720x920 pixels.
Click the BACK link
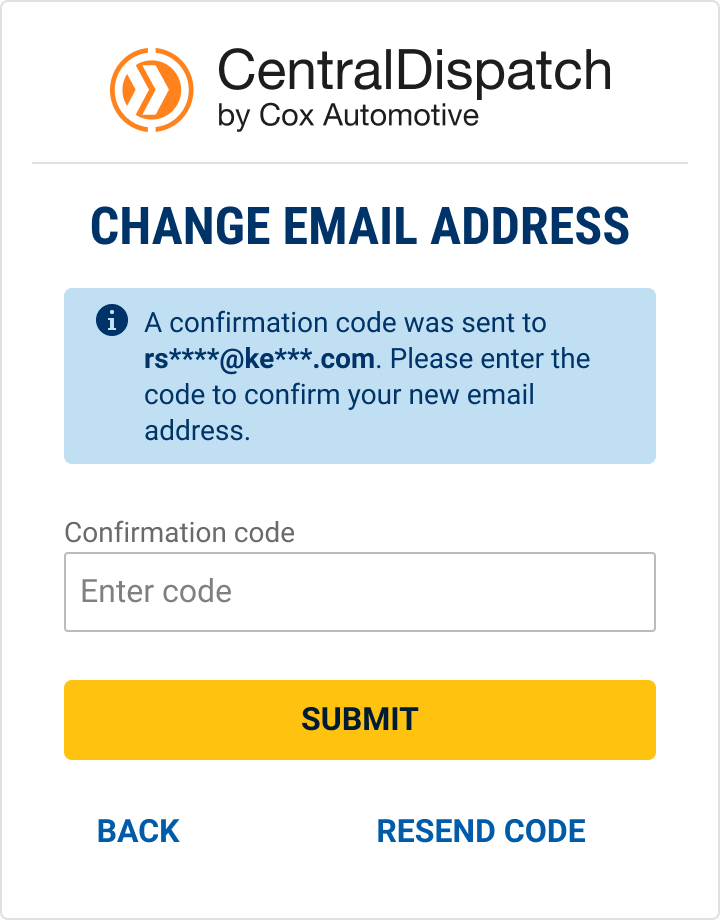tap(137, 830)
